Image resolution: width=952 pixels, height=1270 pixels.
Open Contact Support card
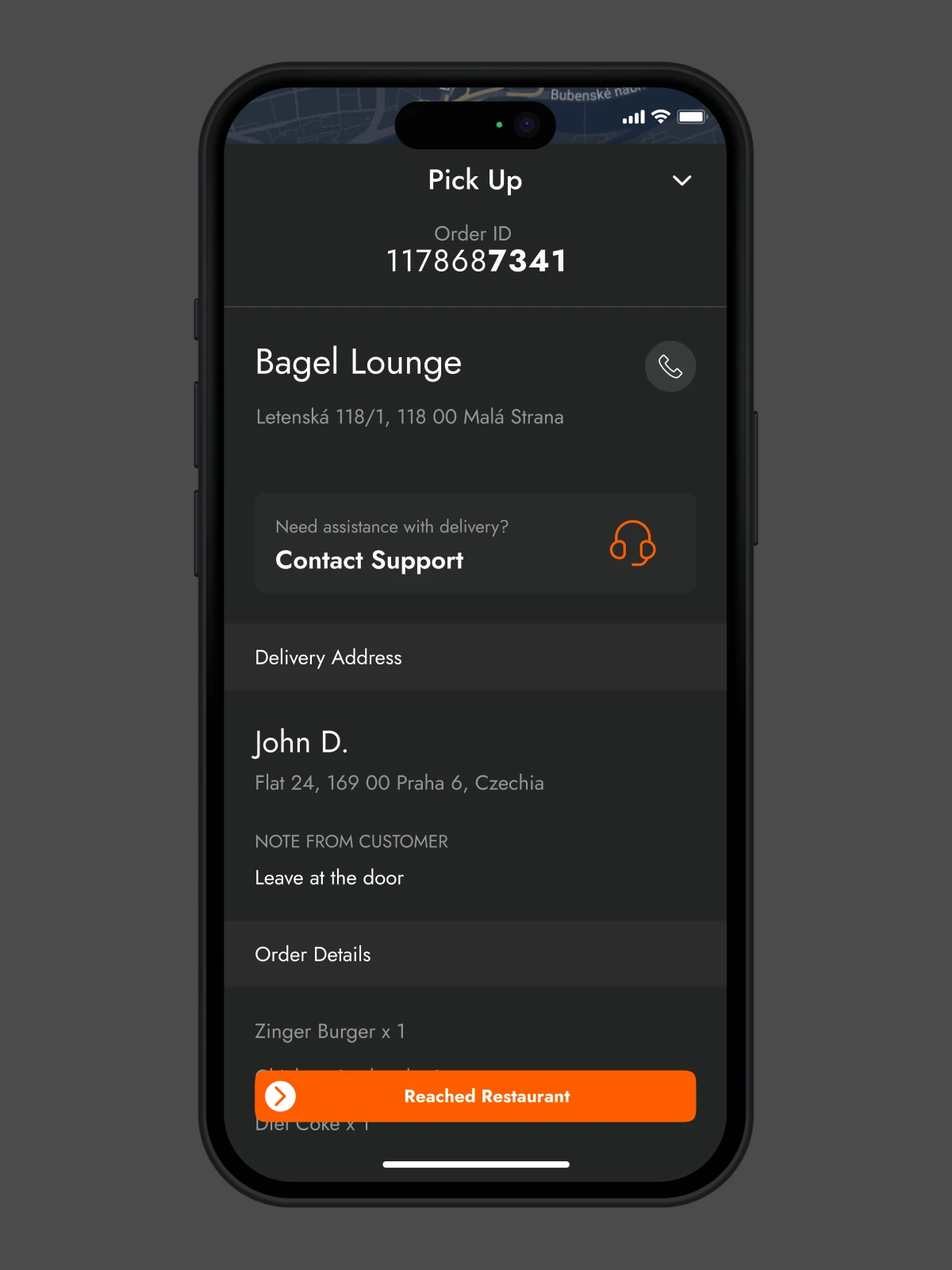point(475,544)
